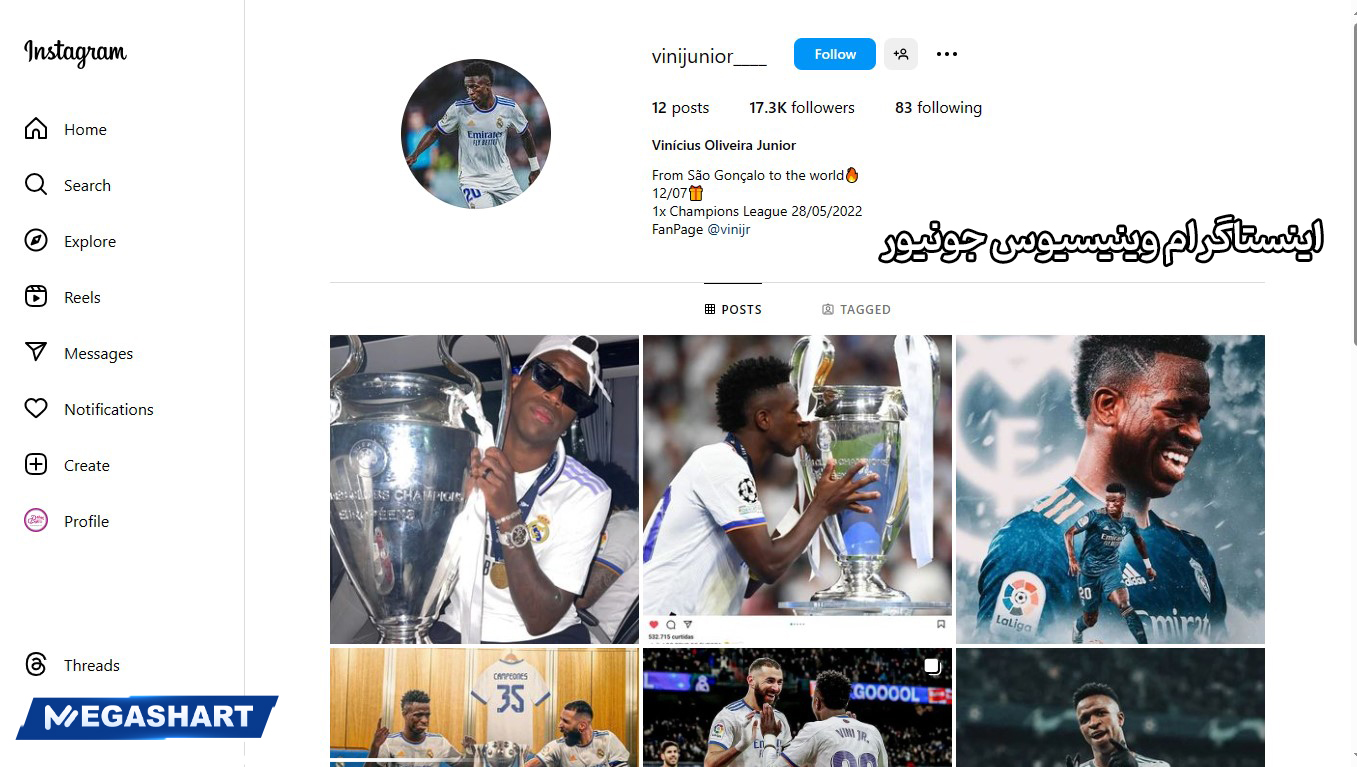
Task: Select the Posts tab
Action: tap(733, 309)
